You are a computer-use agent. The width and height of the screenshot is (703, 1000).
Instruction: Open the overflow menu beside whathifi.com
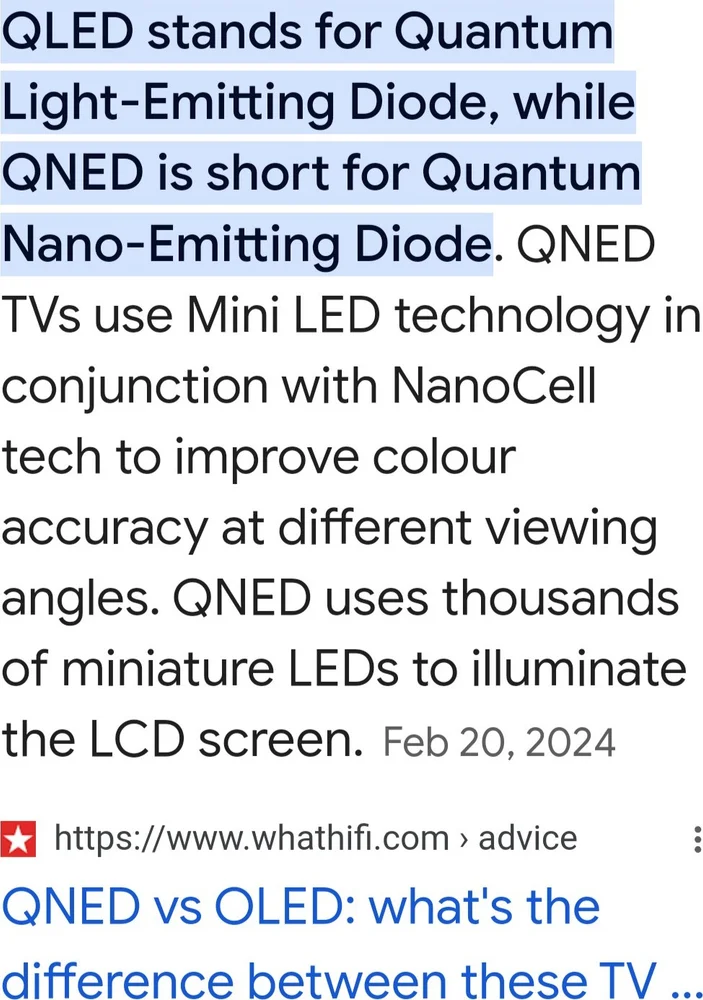[696, 839]
